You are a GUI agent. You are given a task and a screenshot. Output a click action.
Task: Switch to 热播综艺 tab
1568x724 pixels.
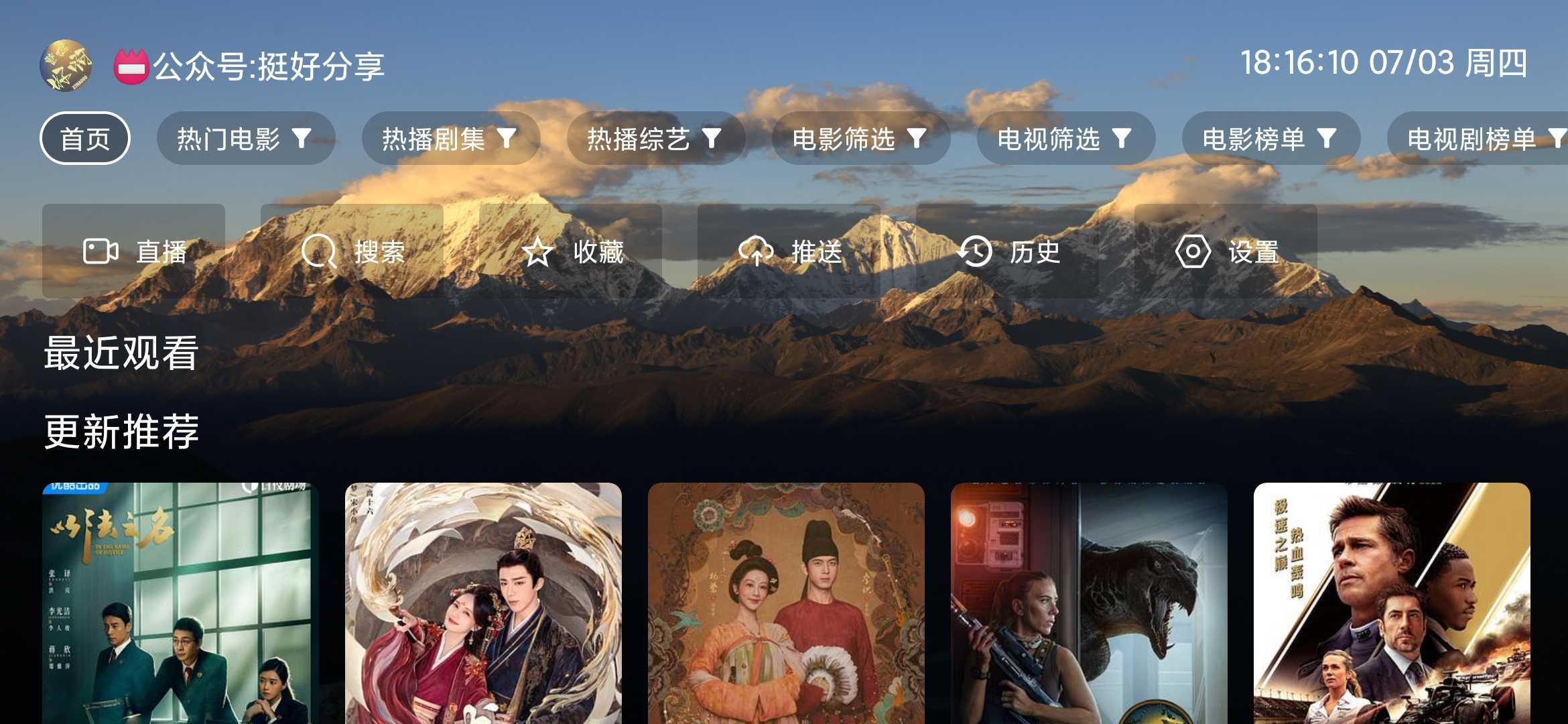(655, 138)
